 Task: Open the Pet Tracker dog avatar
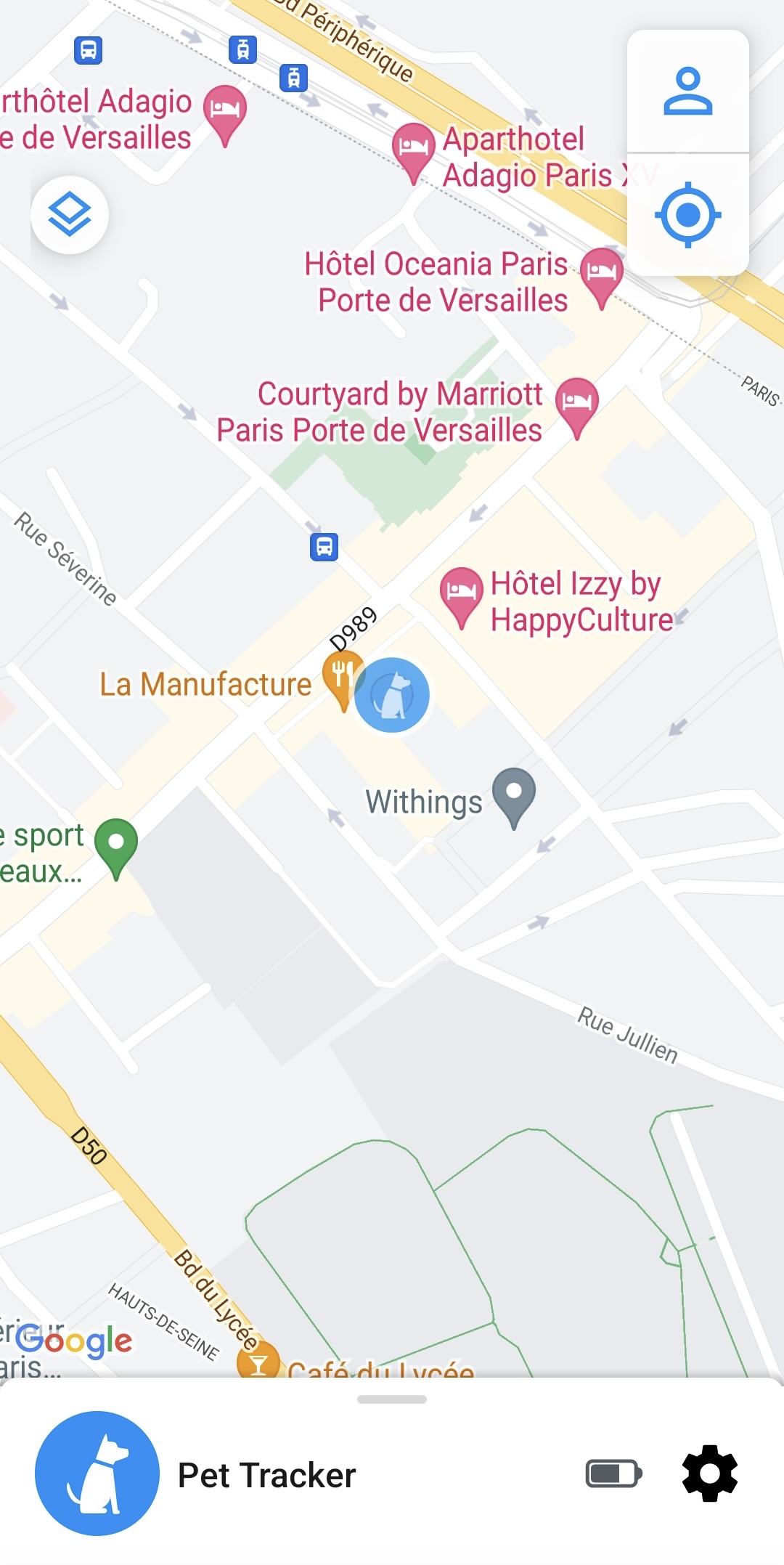97,1473
